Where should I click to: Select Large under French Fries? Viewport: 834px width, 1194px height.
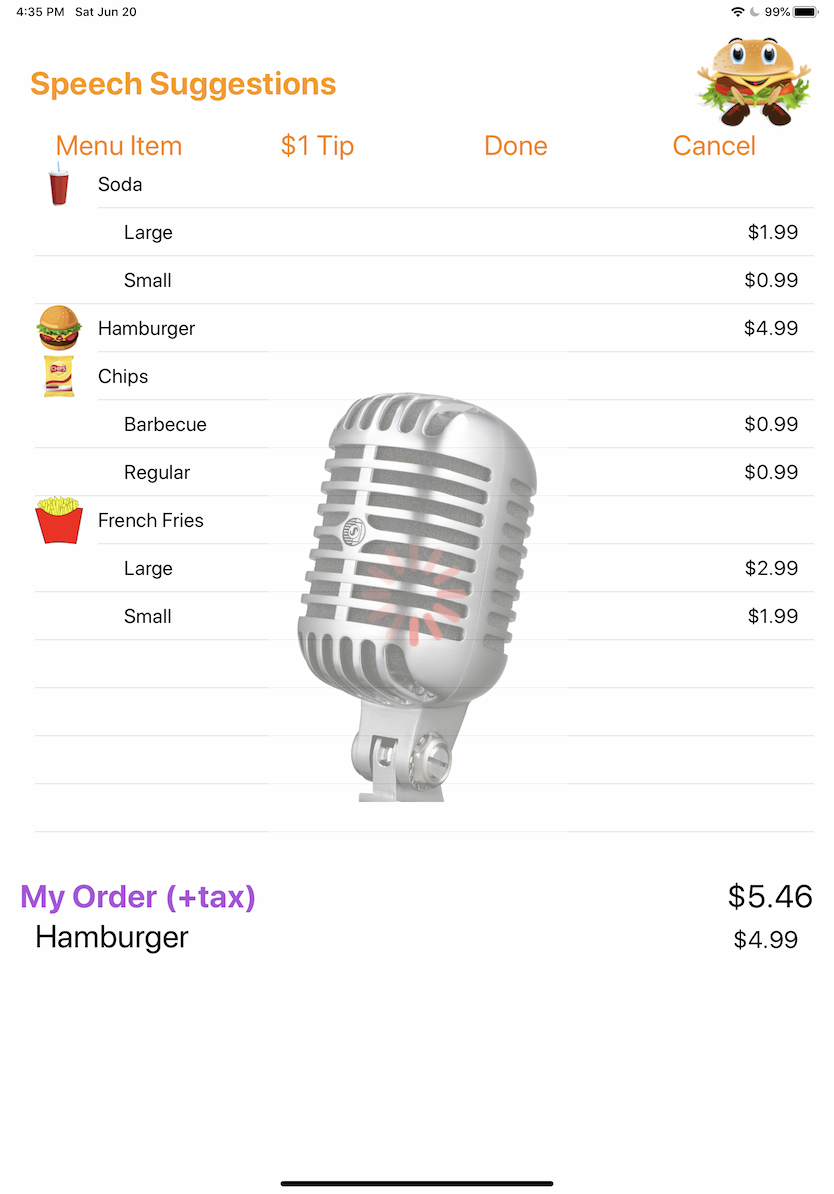coord(148,569)
